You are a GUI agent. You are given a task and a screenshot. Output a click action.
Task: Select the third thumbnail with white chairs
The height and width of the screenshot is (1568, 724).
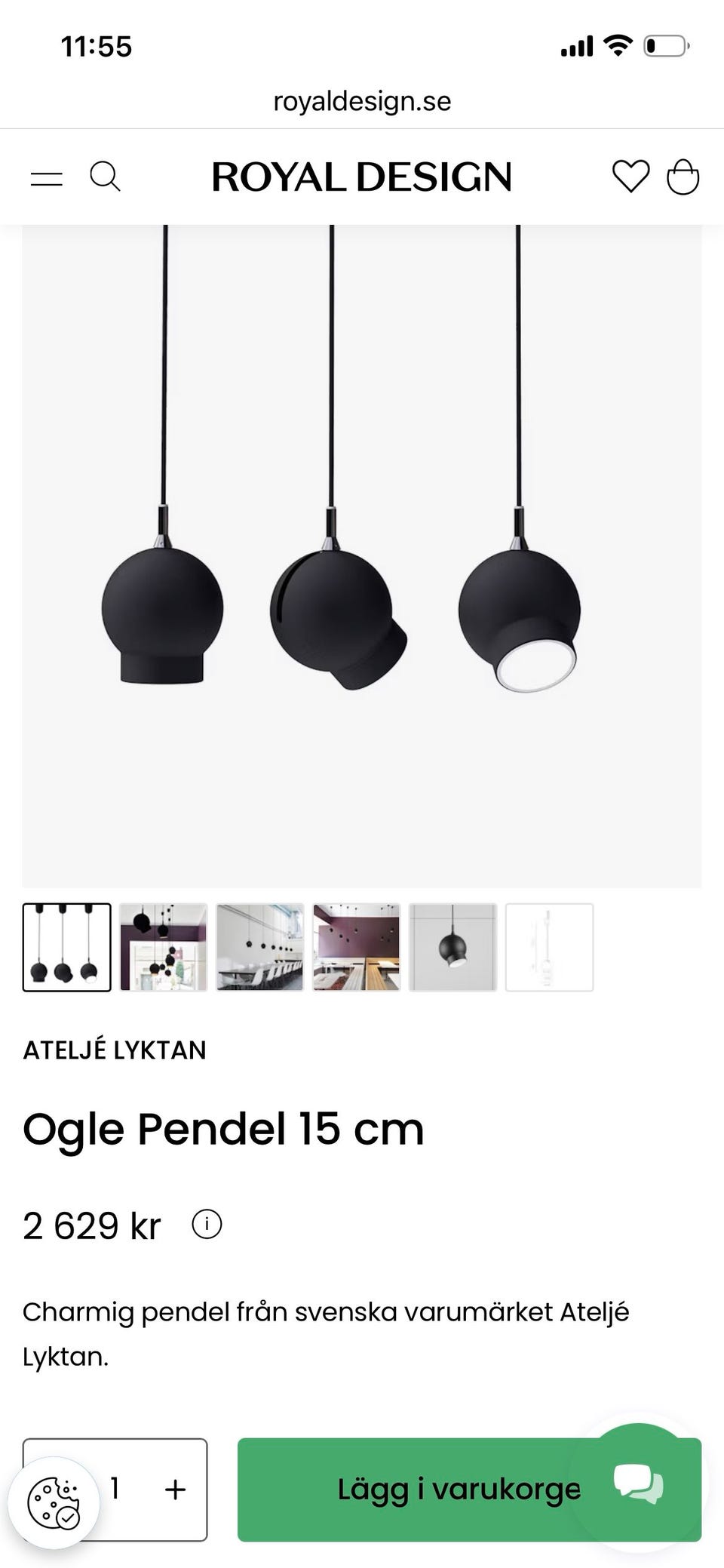260,947
